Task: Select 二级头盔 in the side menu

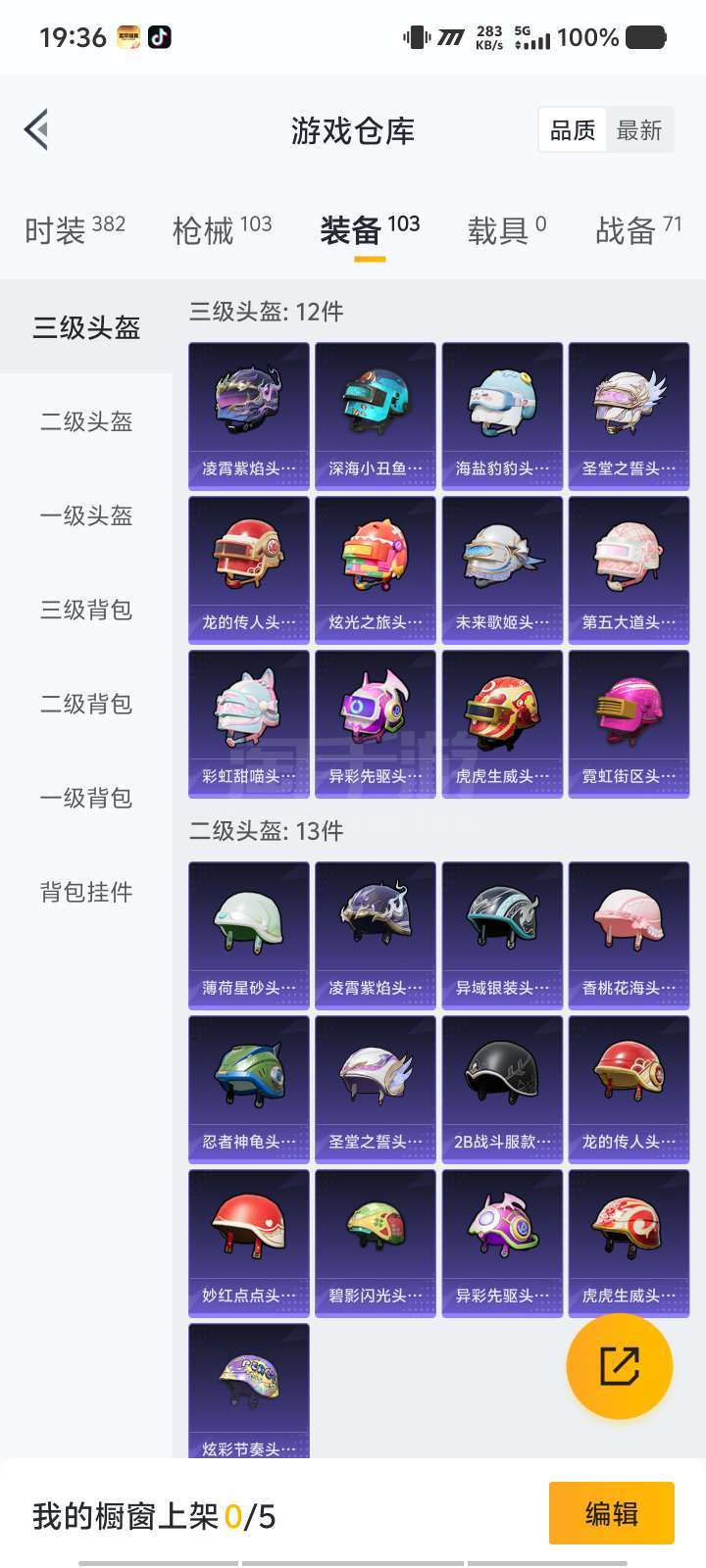Action: click(x=86, y=421)
